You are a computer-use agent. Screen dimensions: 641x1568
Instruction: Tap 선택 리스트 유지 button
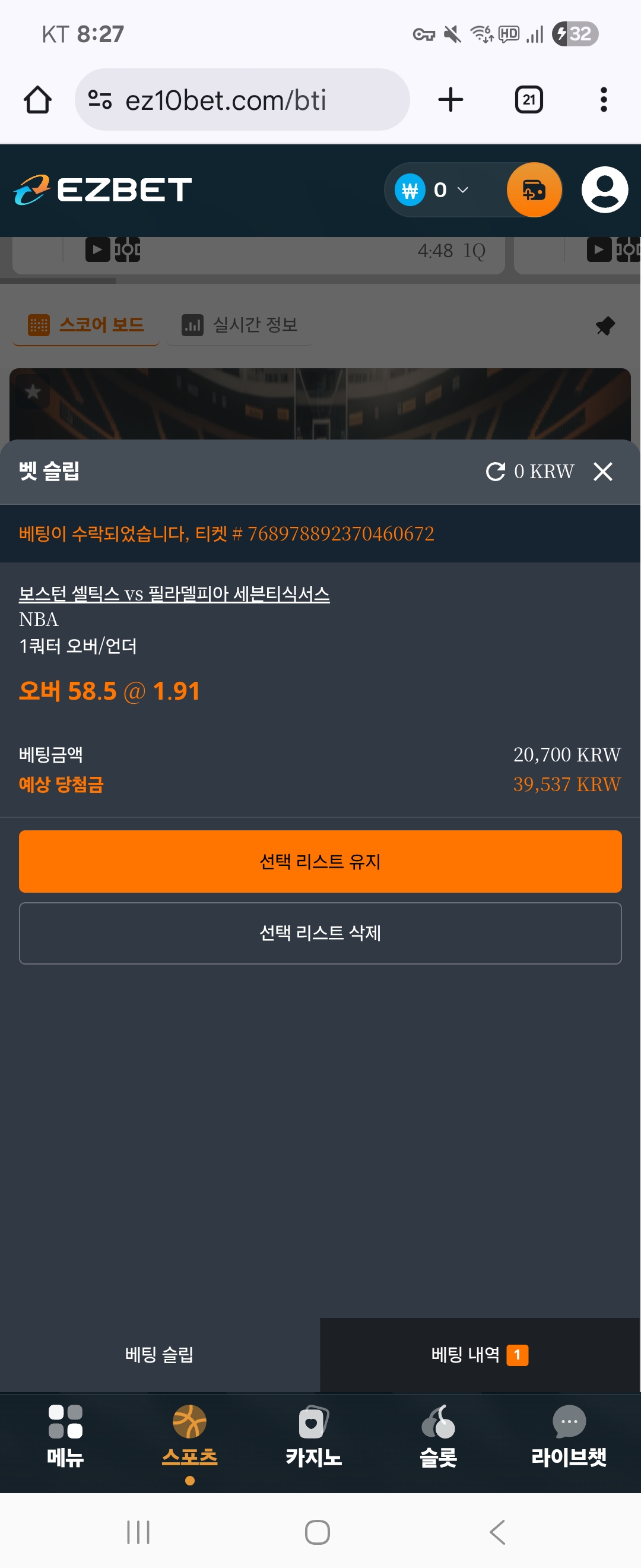[x=320, y=861]
